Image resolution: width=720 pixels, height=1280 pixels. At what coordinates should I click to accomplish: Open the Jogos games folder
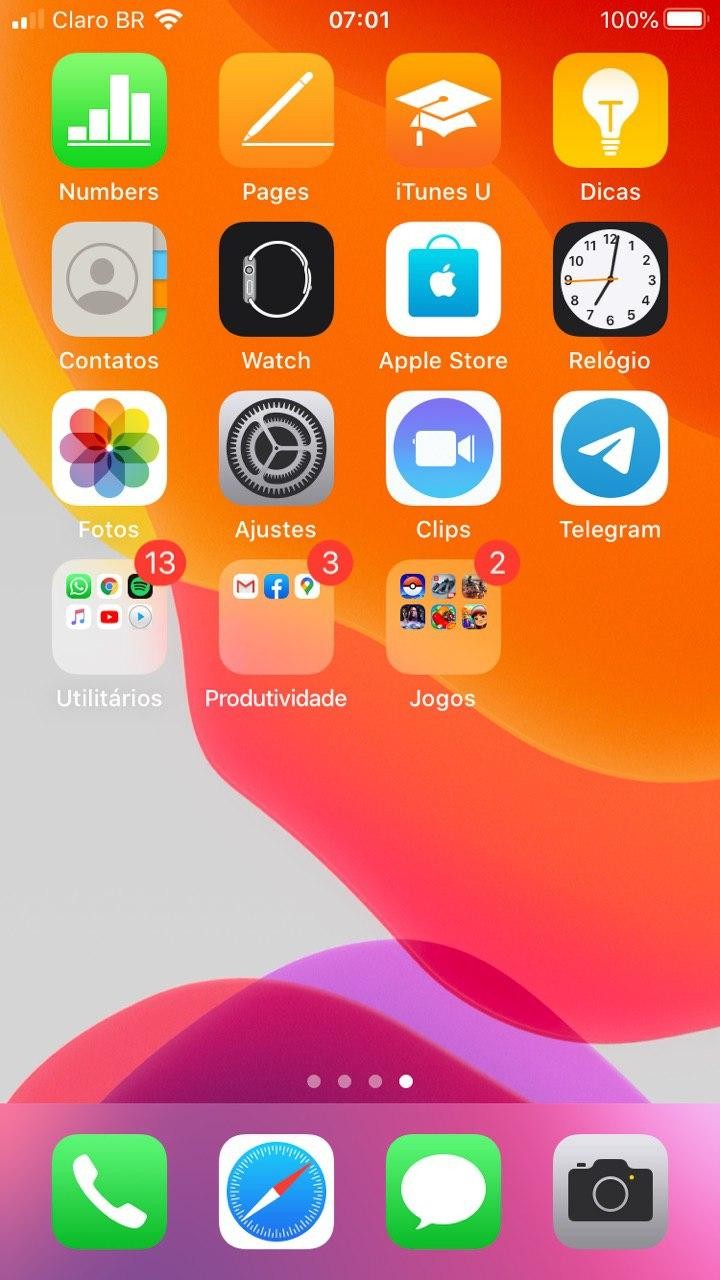pos(443,617)
